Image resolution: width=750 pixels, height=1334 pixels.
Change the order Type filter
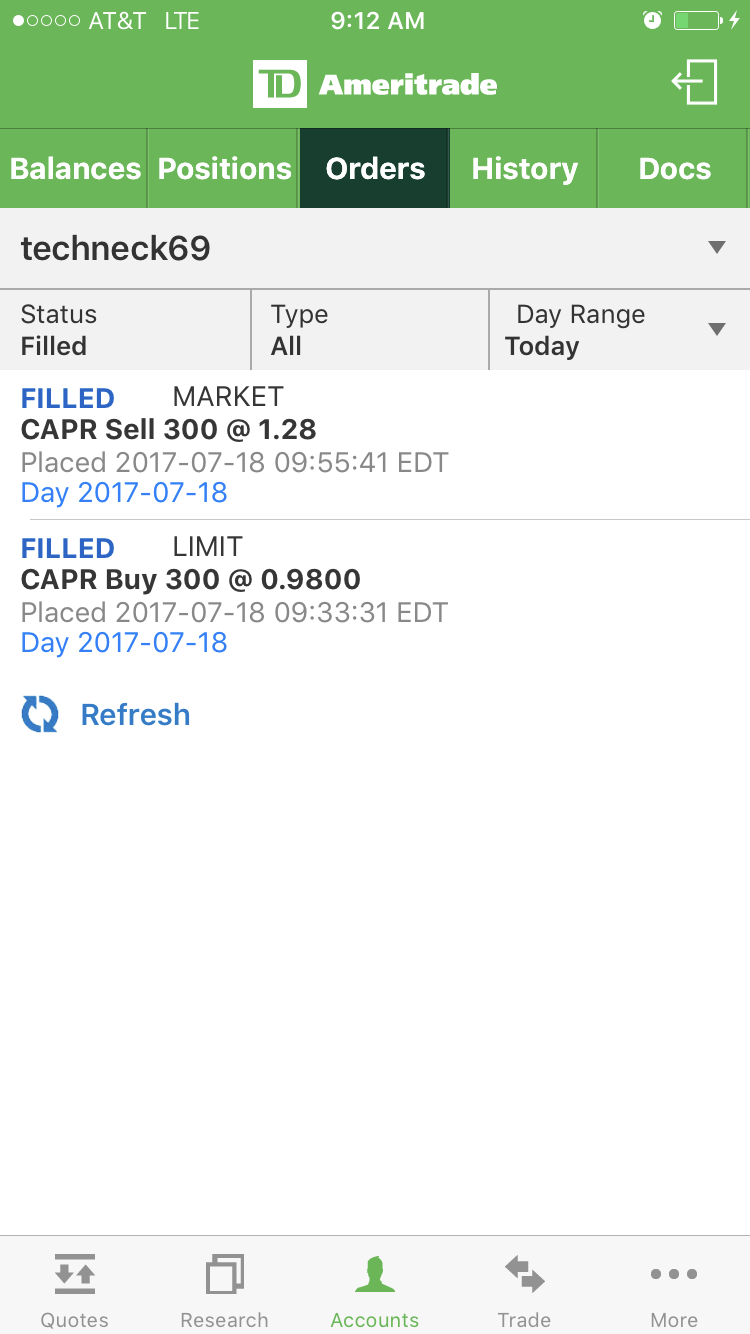[370, 330]
